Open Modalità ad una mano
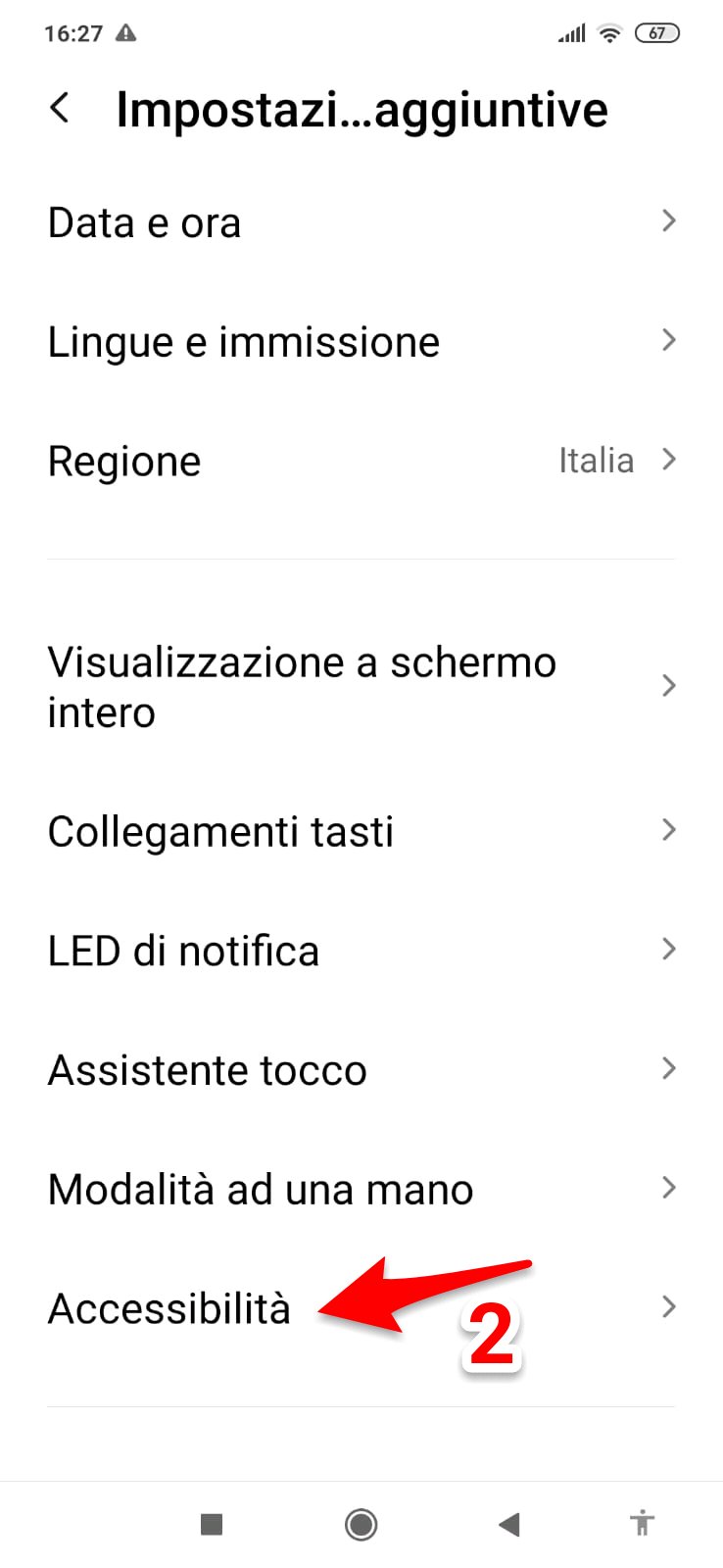 pos(361,1189)
